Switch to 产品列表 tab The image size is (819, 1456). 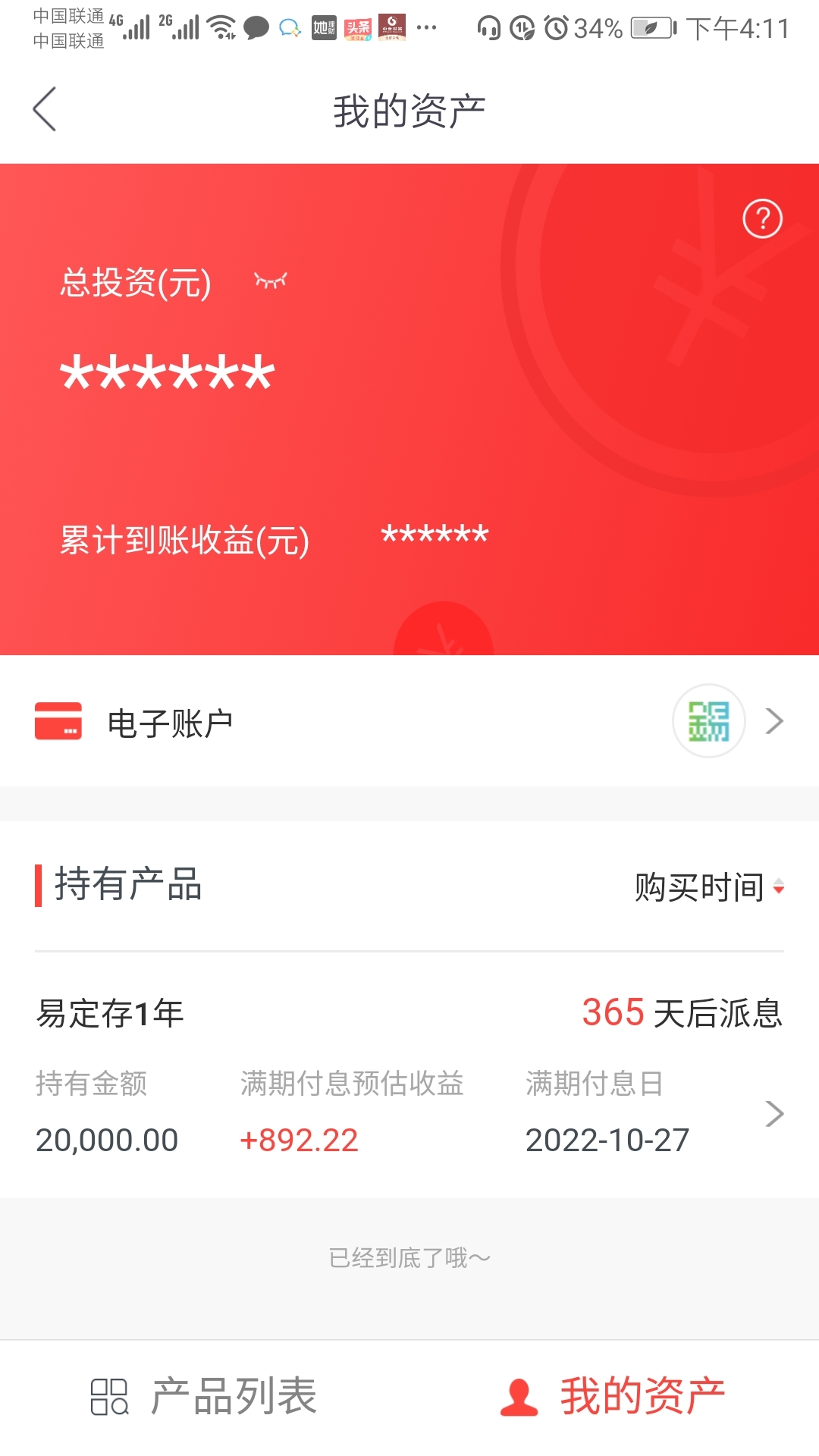(205, 1396)
